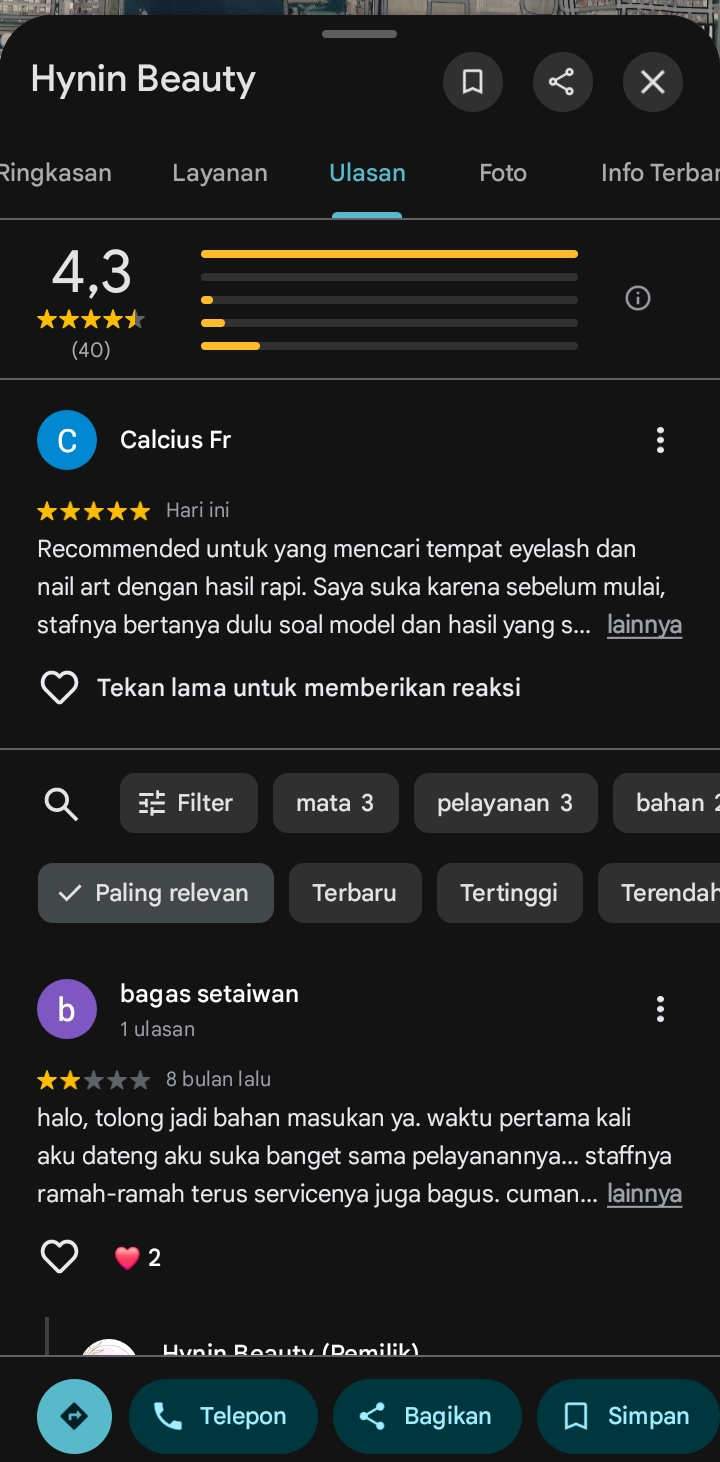Switch to the Layanan tab
The height and width of the screenshot is (1462, 720).
(x=220, y=173)
